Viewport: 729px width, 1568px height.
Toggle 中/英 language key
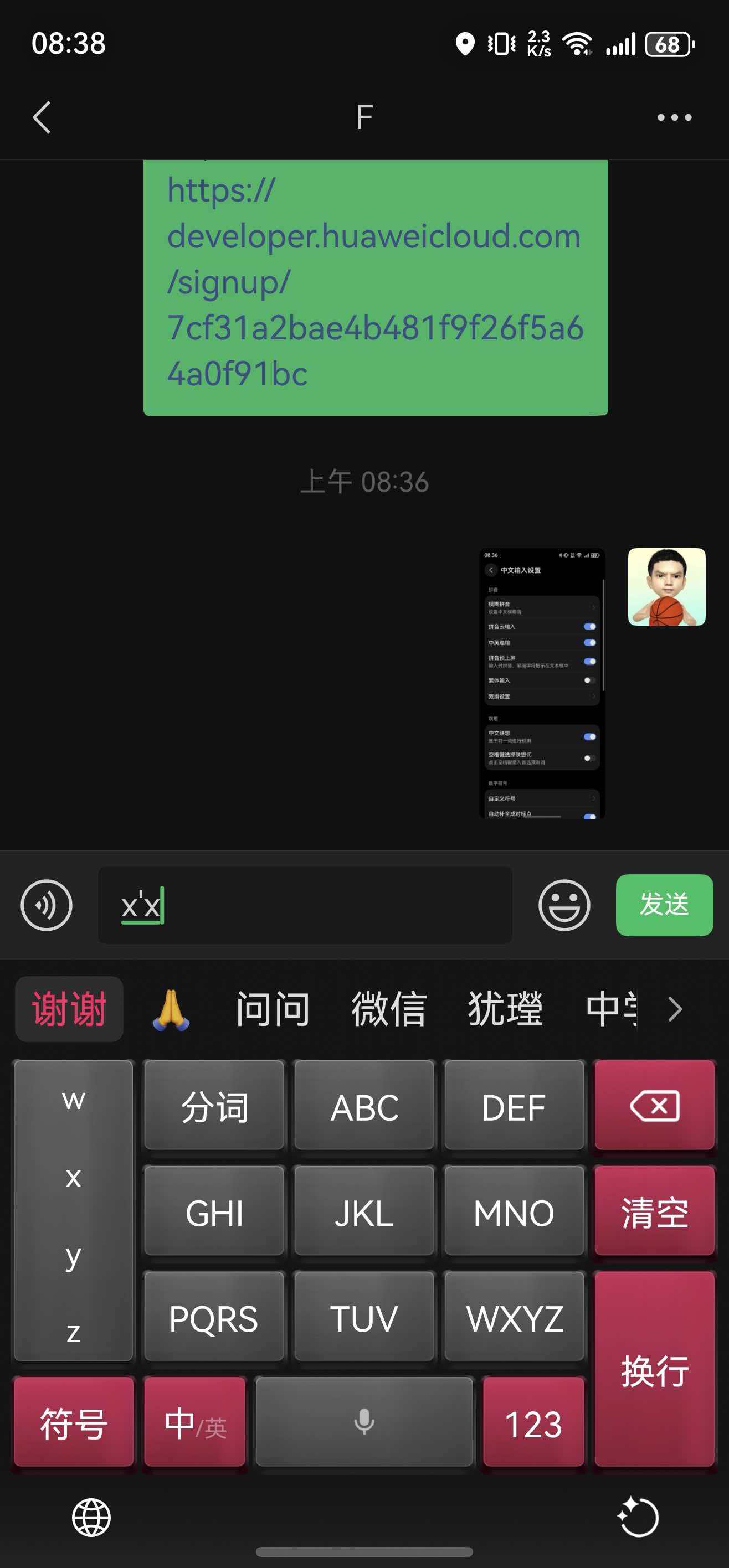pyautogui.click(x=195, y=1423)
